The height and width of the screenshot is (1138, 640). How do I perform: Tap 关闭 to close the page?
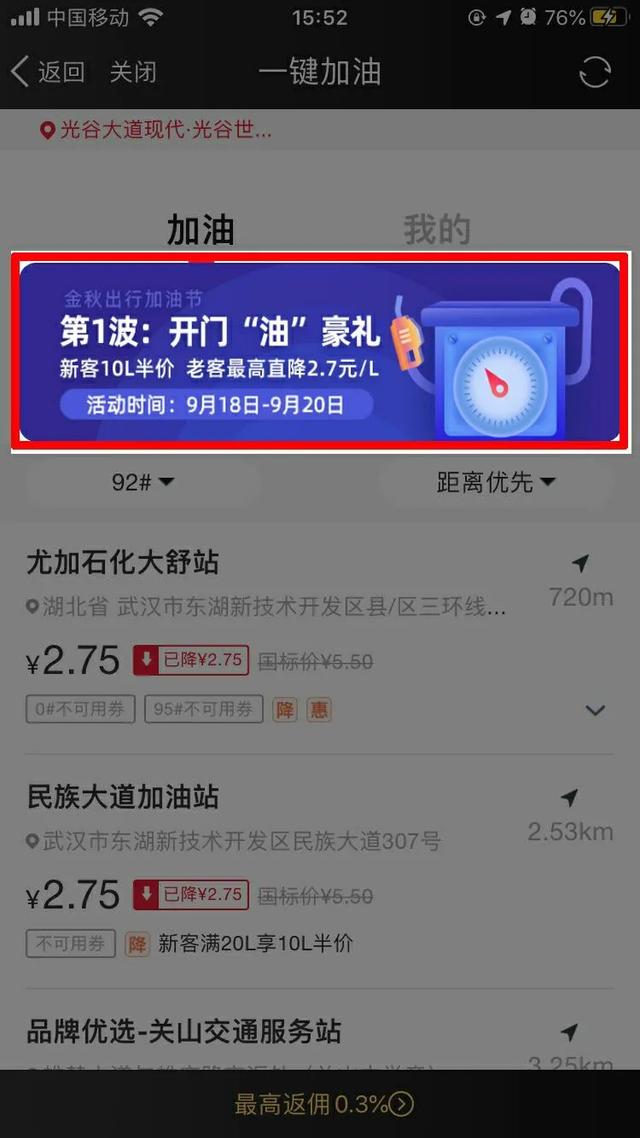pyautogui.click(x=132, y=72)
